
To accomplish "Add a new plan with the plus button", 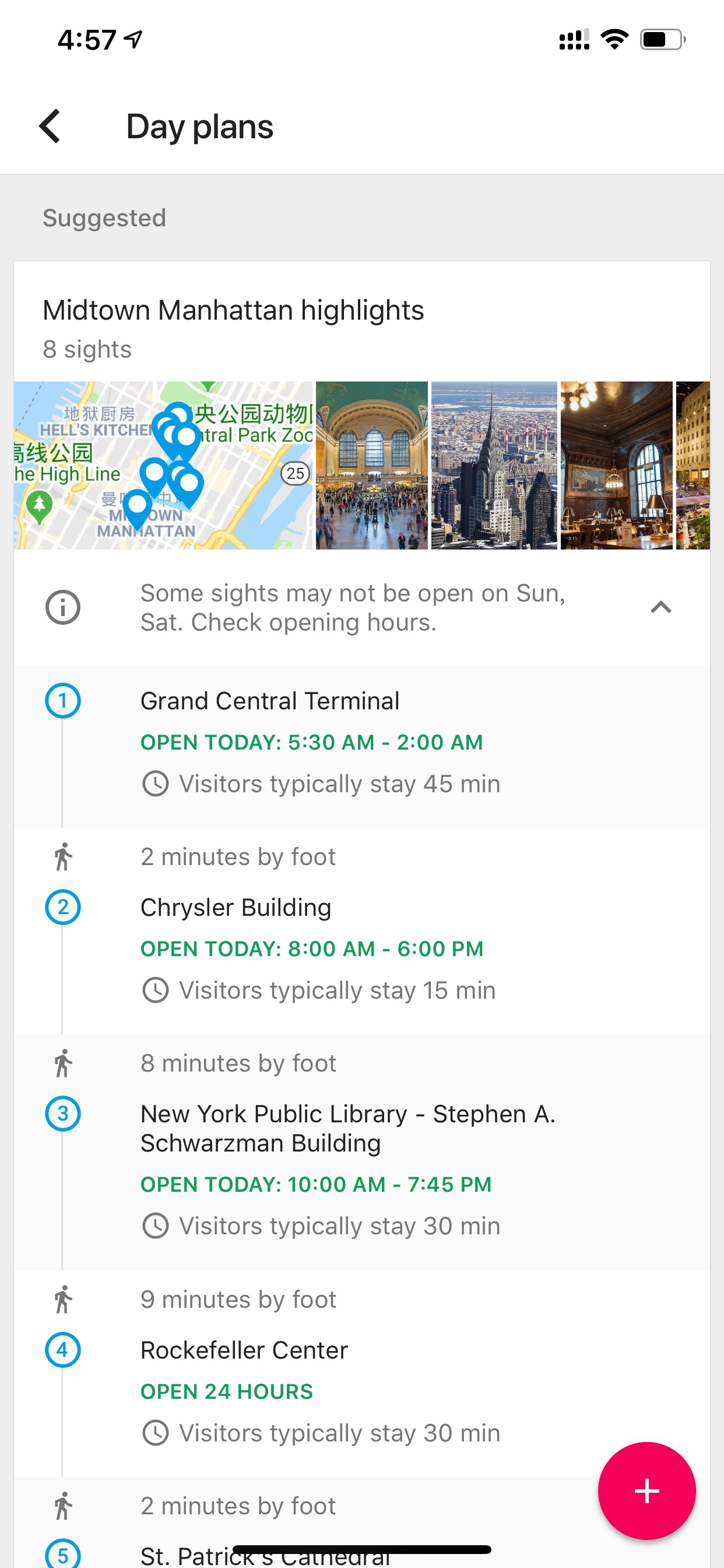I will pos(646,1492).
